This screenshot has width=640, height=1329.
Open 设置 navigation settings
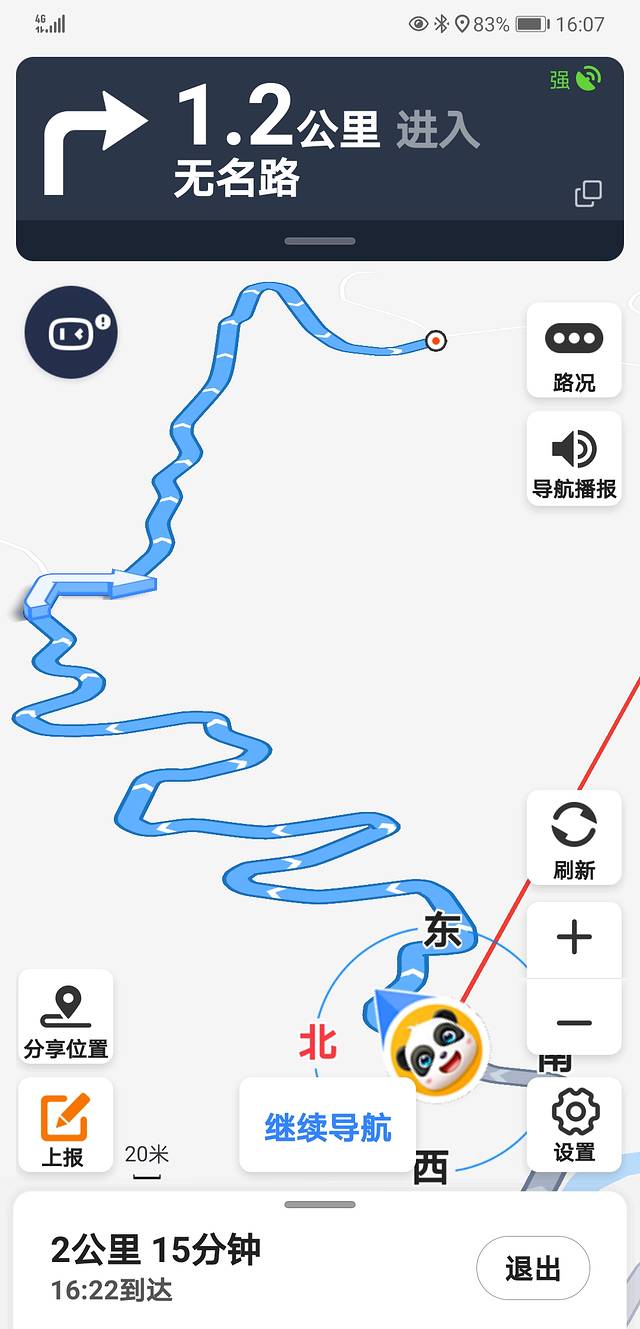click(574, 1123)
